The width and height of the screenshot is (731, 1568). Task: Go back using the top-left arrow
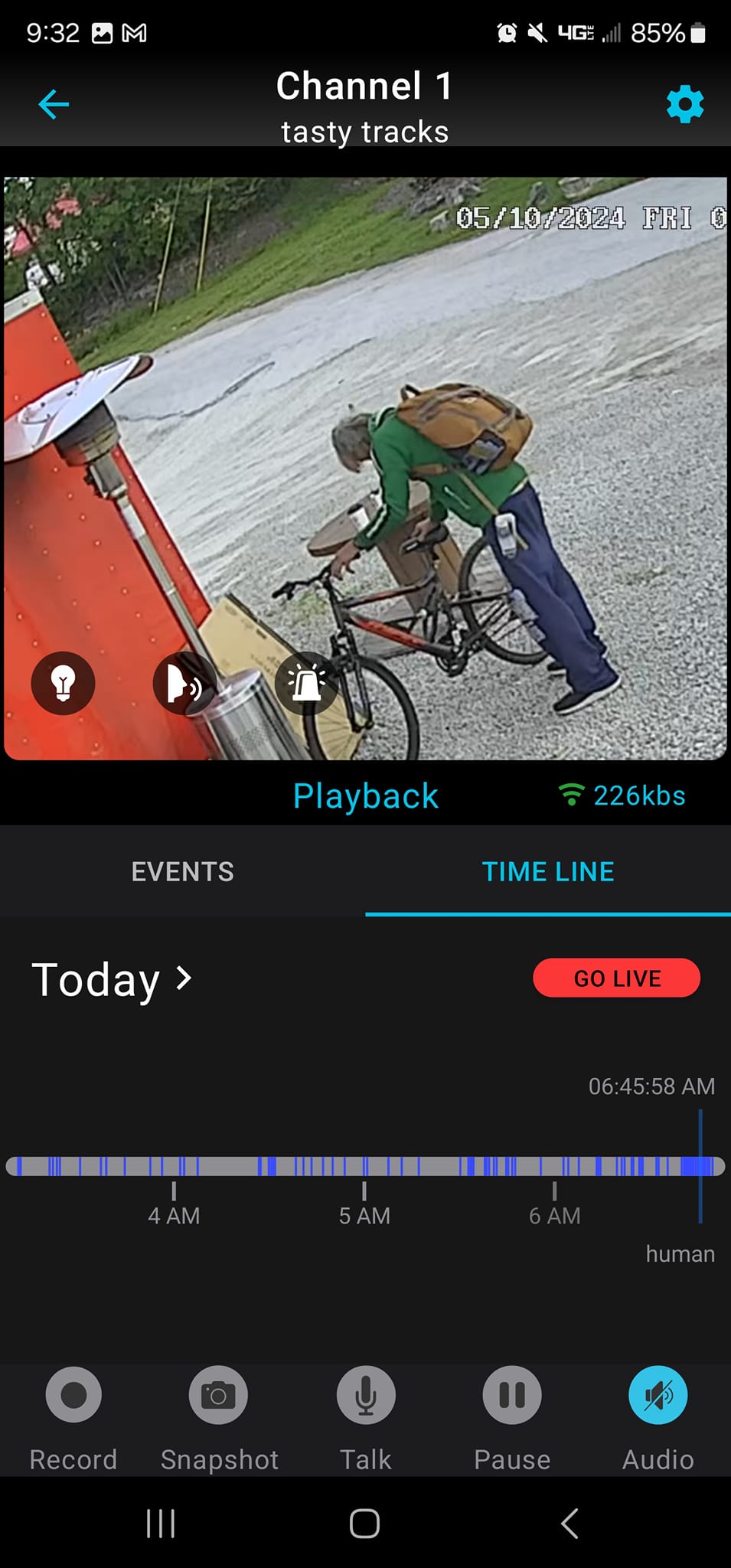(x=54, y=104)
